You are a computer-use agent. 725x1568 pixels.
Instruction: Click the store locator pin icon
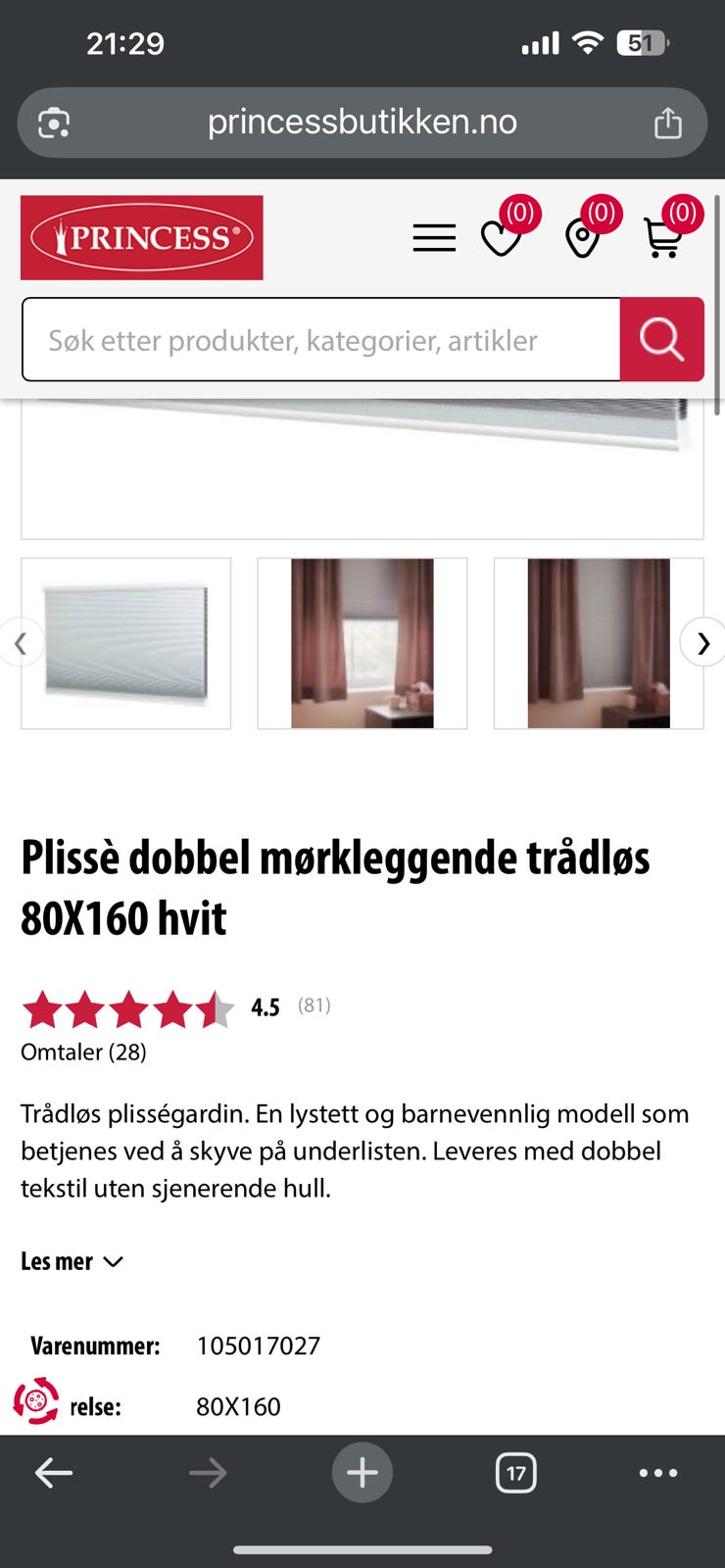pyautogui.click(x=582, y=240)
